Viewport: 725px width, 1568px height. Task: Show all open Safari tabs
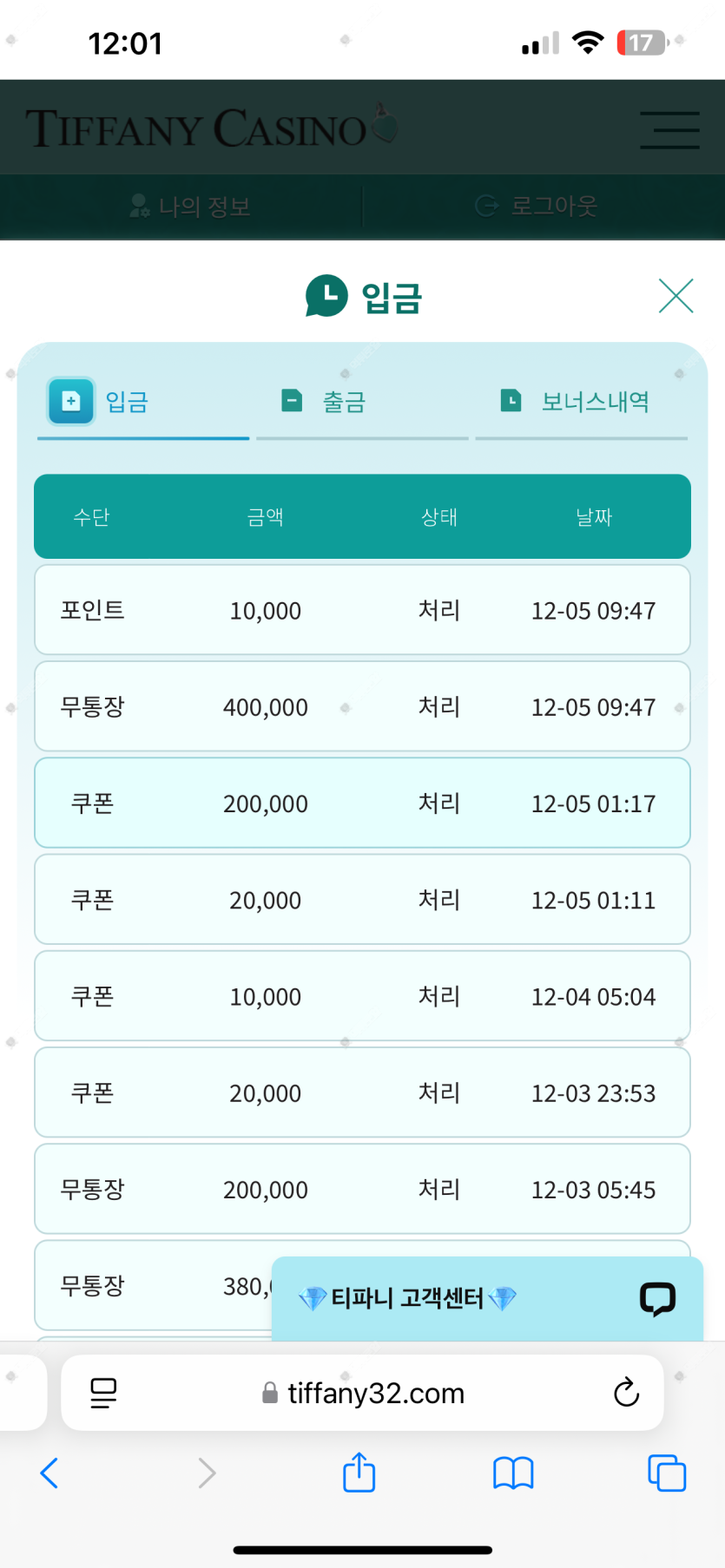[667, 1473]
